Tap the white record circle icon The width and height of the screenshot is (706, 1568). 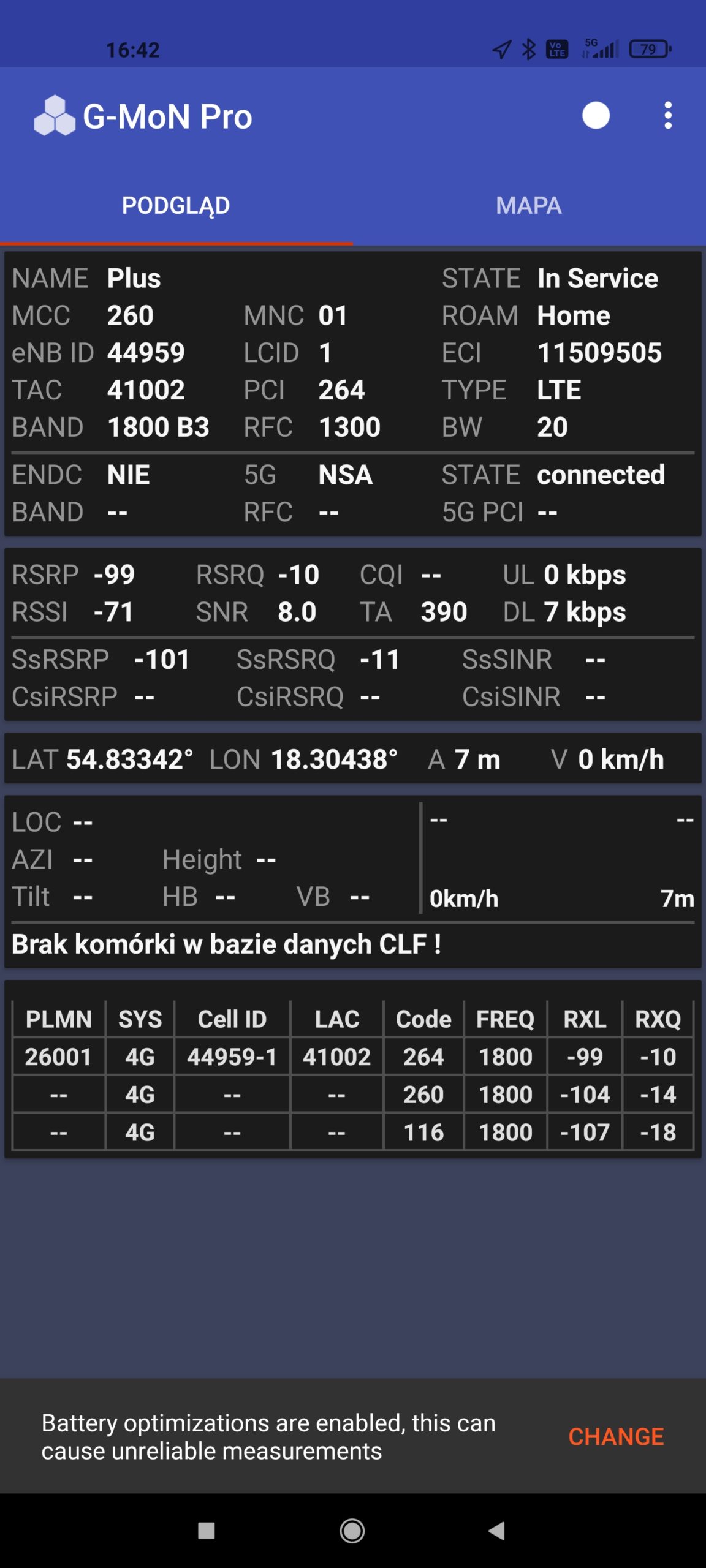(596, 116)
